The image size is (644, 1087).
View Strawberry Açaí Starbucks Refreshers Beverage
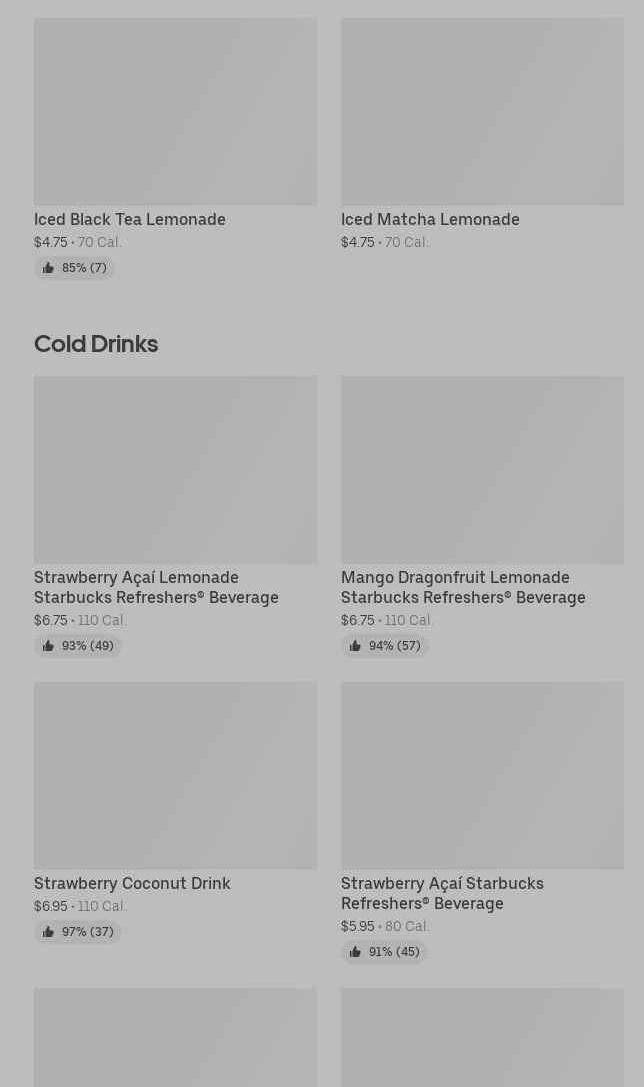coord(482,776)
